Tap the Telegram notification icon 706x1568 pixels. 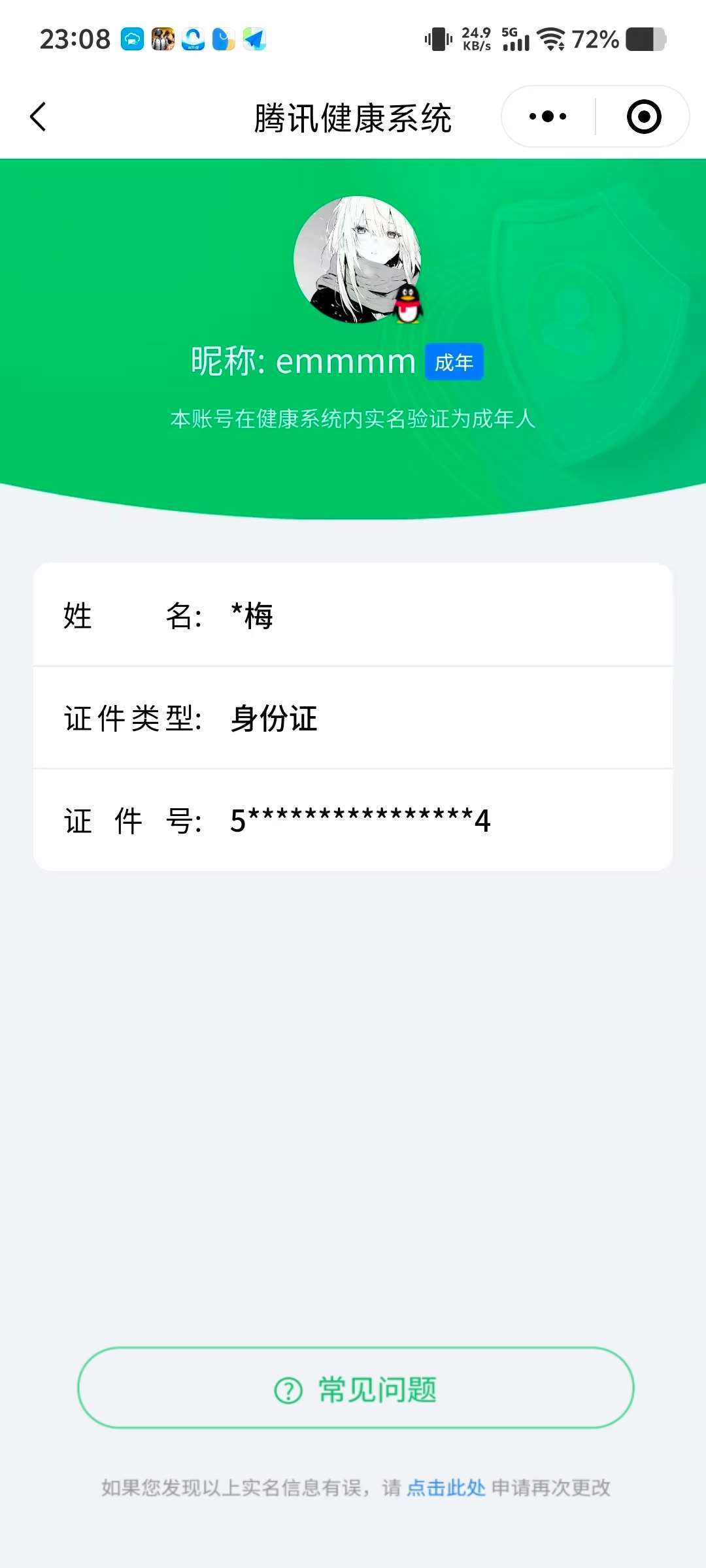pos(254,39)
